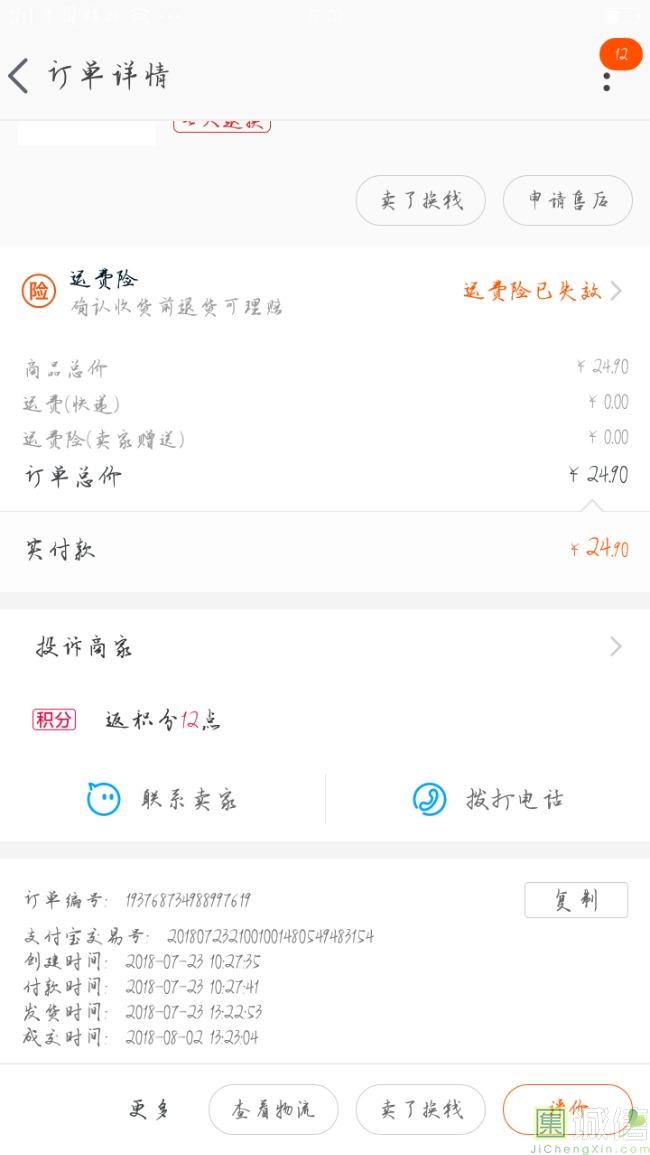Viewport: 650px width, 1155px height.
Task: Open 更多 options in bottom bar
Action: [150, 1109]
